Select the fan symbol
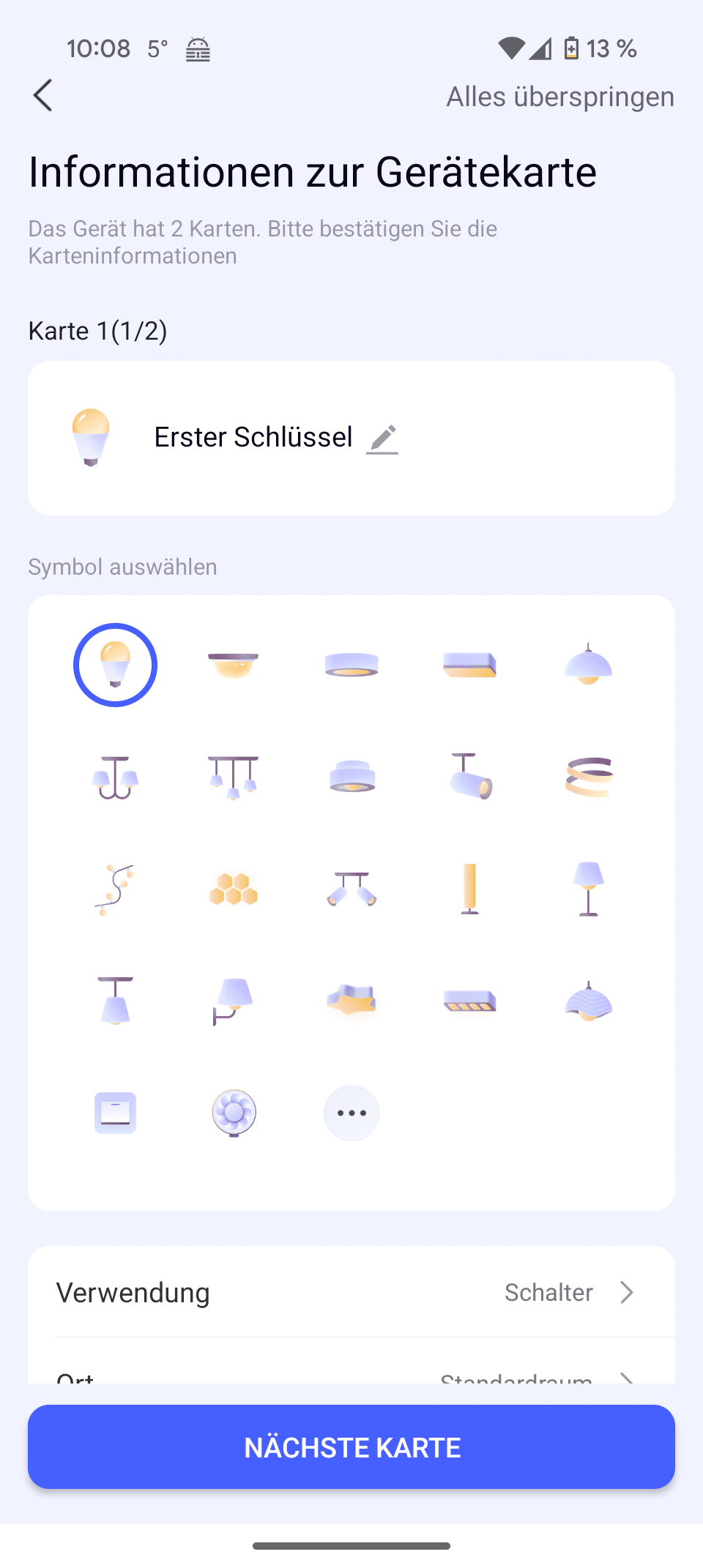Image resolution: width=703 pixels, height=1568 pixels. 234,1113
